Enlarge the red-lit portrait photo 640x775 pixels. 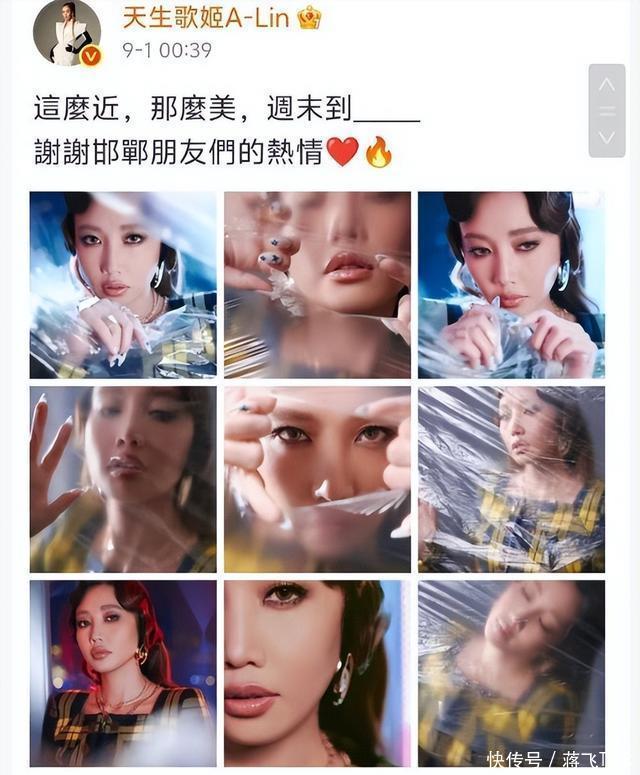[123, 673]
